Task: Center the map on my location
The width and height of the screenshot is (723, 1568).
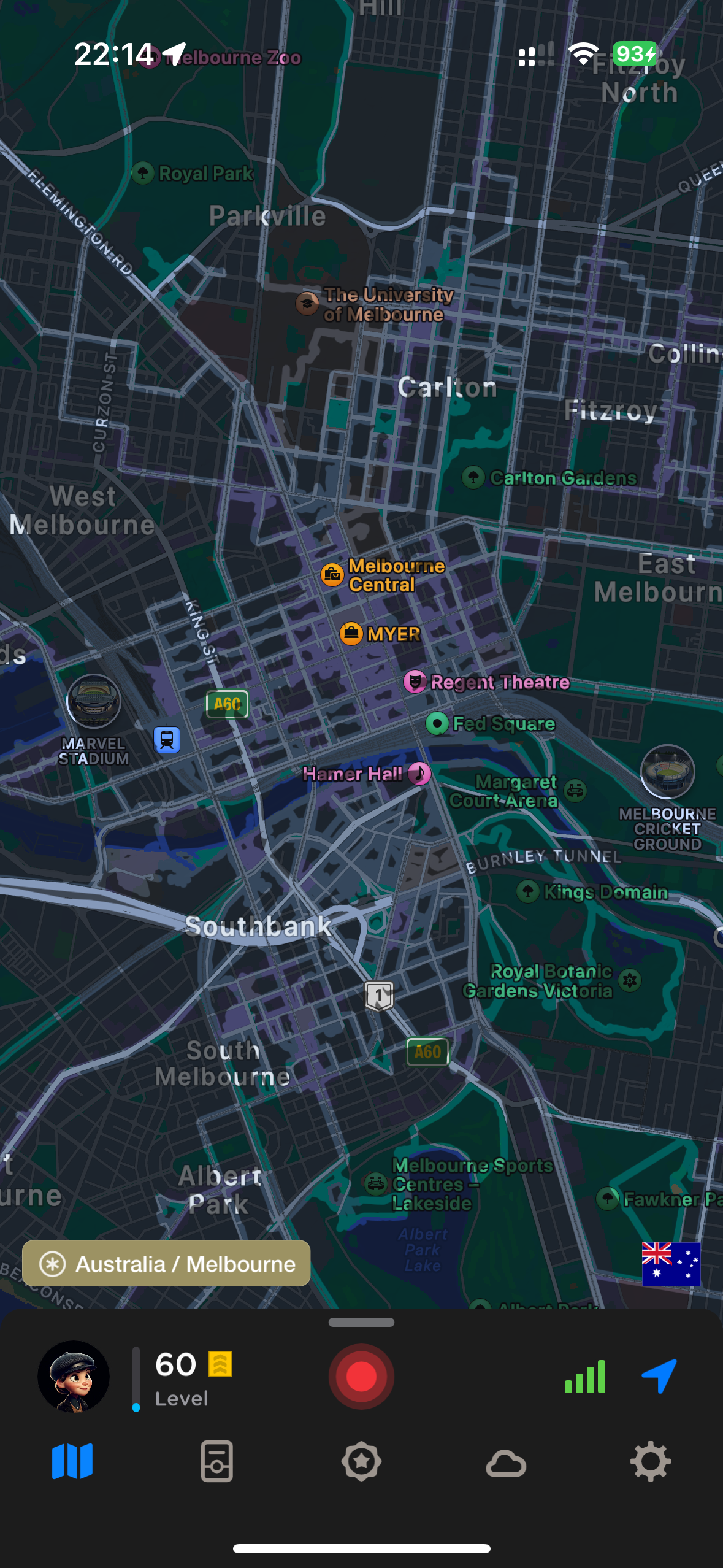Action: (x=659, y=1376)
